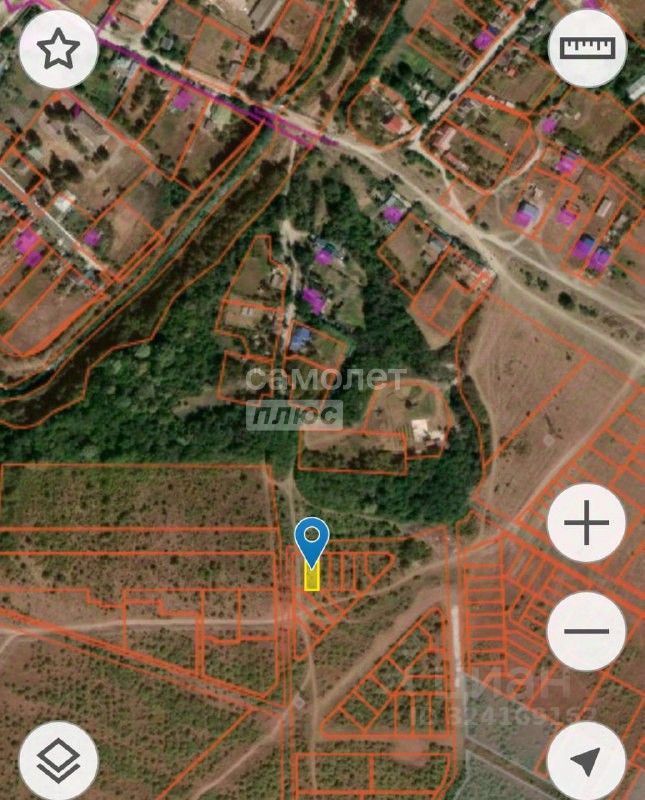This screenshot has height=800, width=645.
Task: Open favorites with the star button
Action: pyautogui.click(x=59, y=49)
